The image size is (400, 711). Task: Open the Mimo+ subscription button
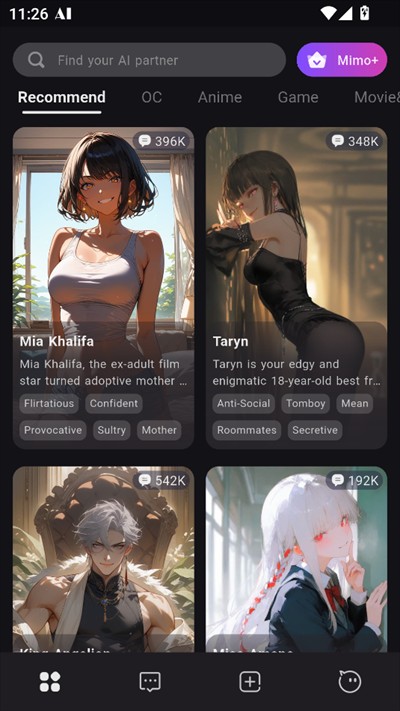tap(342, 60)
